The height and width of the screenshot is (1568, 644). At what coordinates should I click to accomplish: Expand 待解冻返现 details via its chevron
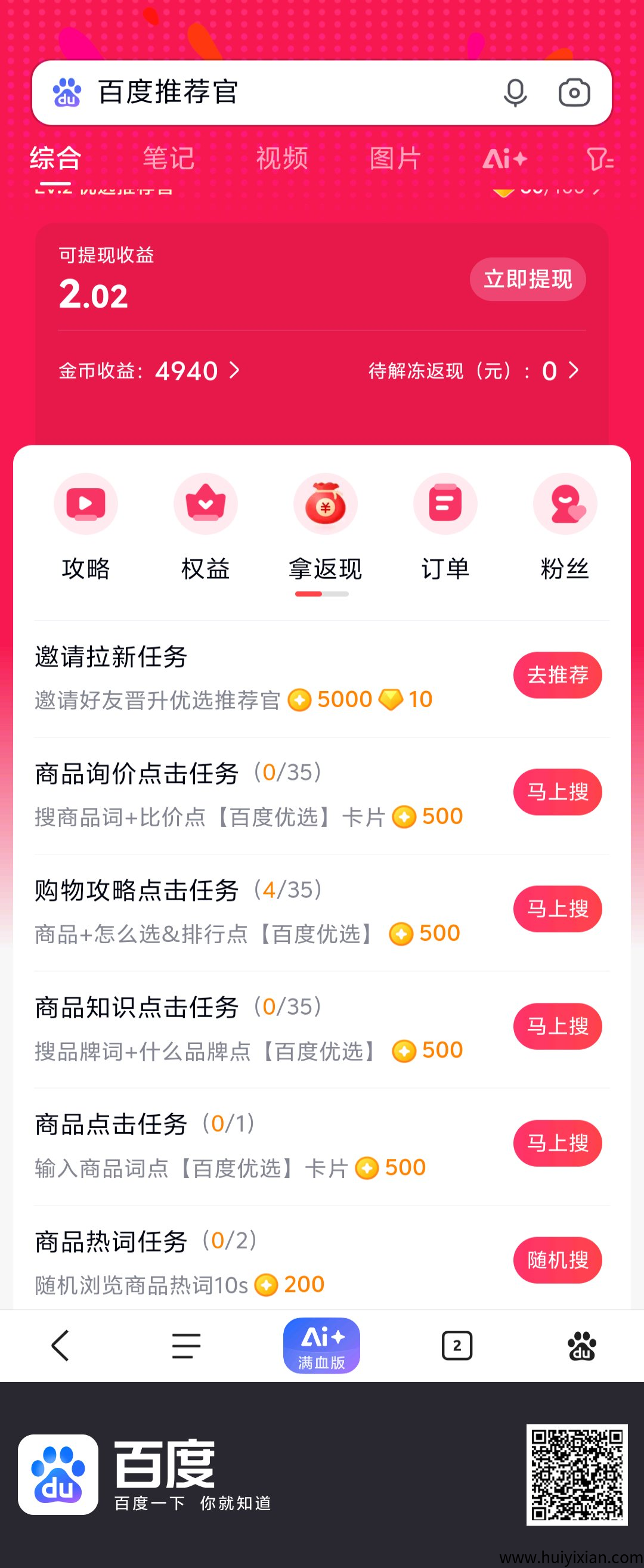tap(573, 371)
